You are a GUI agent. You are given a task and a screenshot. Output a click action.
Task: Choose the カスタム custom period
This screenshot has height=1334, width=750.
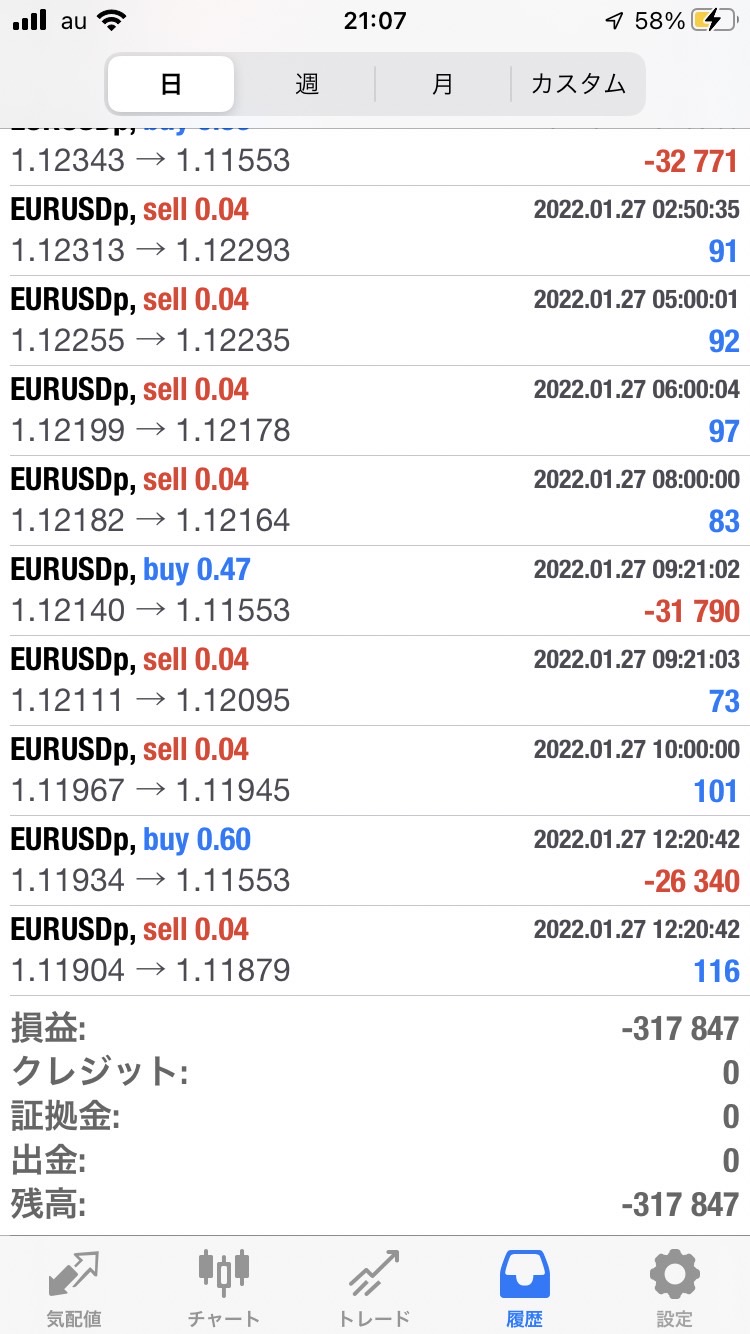coord(578,84)
